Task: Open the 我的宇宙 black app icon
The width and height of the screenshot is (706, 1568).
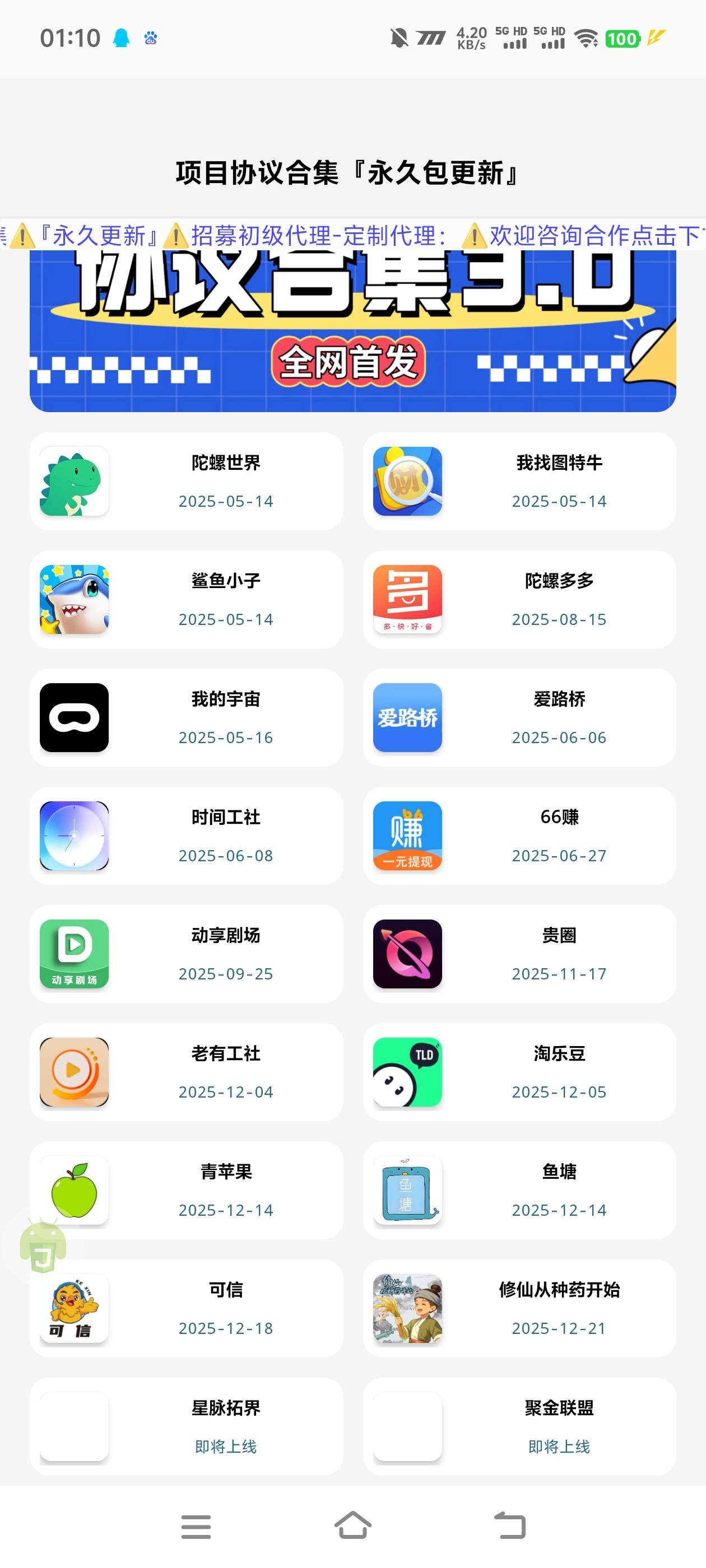Action: (73, 717)
